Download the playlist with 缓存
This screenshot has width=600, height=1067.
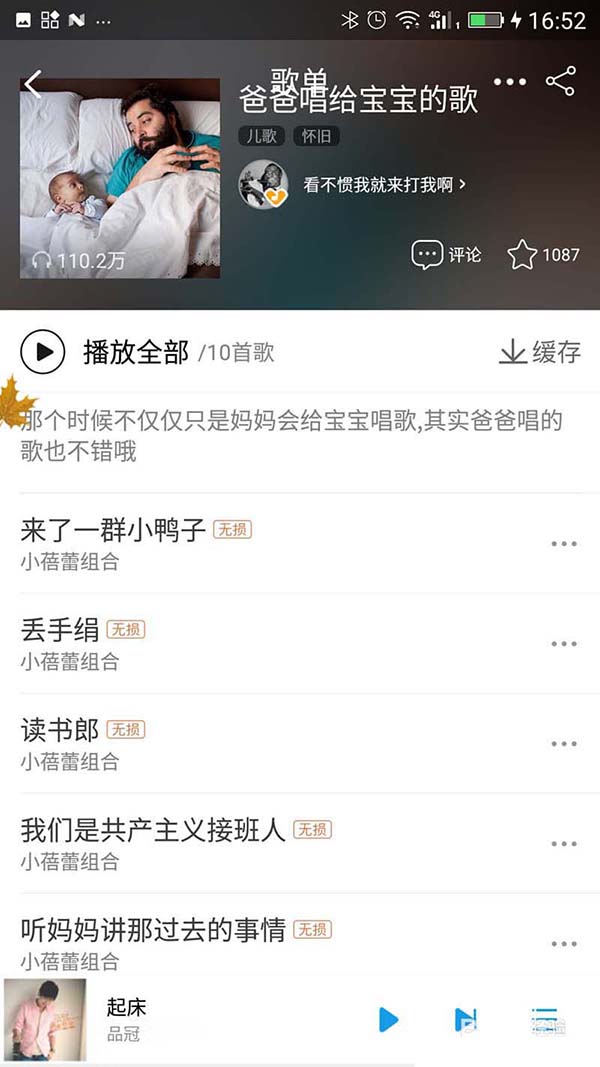[x=540, y=351]
